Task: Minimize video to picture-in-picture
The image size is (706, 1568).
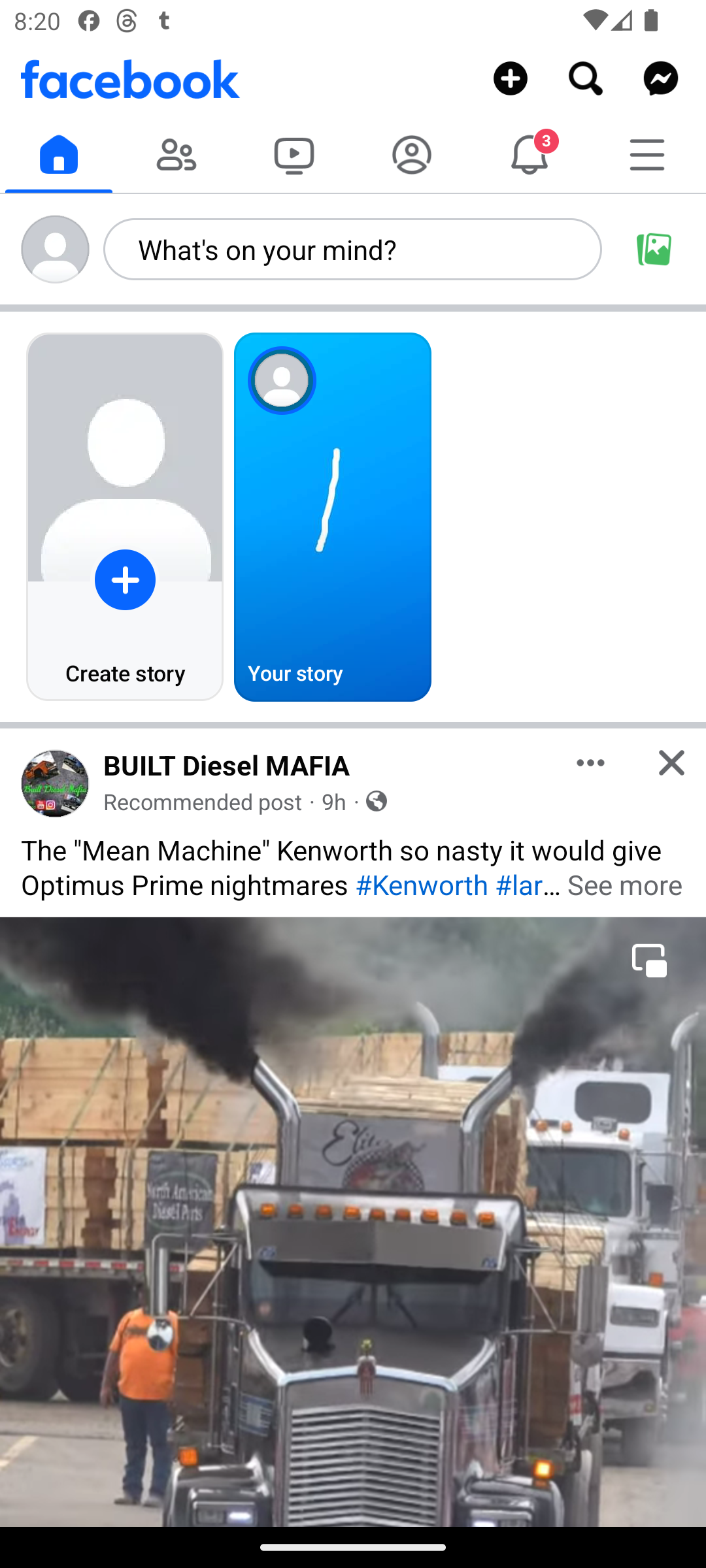Action: [x=649, y=960]
